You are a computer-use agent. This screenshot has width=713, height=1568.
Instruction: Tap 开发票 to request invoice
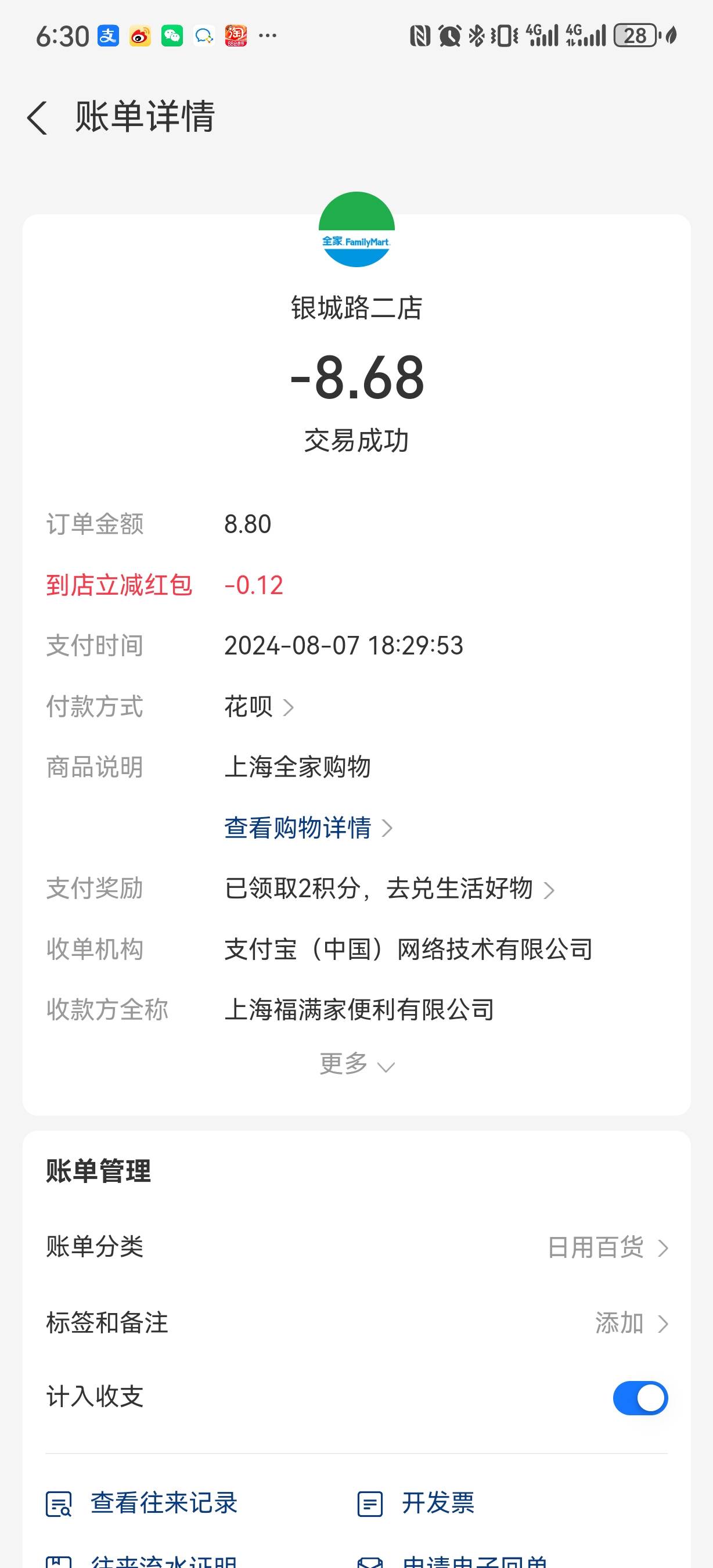pos(416,1504)
